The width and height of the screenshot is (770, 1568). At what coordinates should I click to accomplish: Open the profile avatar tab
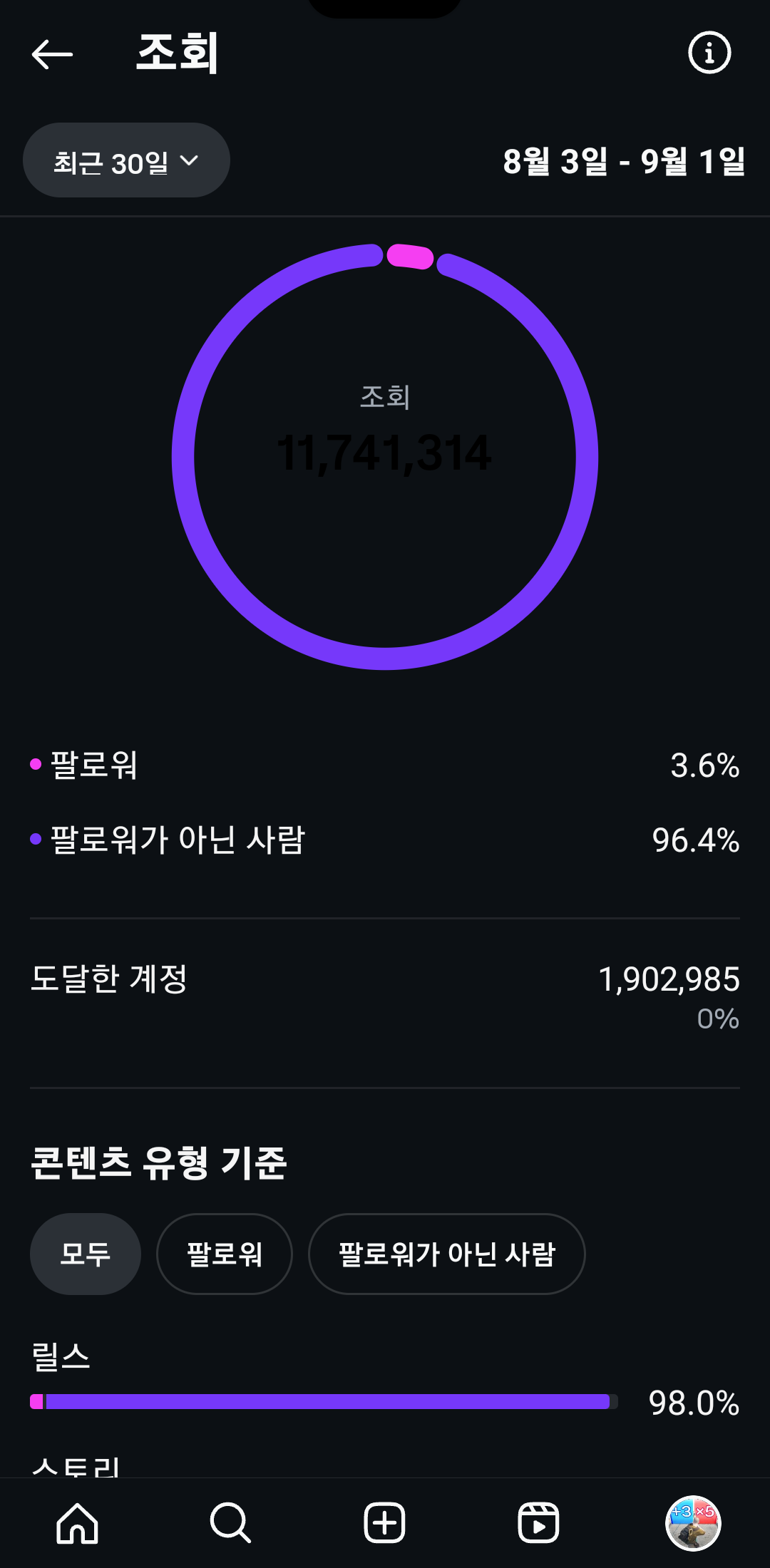pyautogui.click(x=692, y=1523)
